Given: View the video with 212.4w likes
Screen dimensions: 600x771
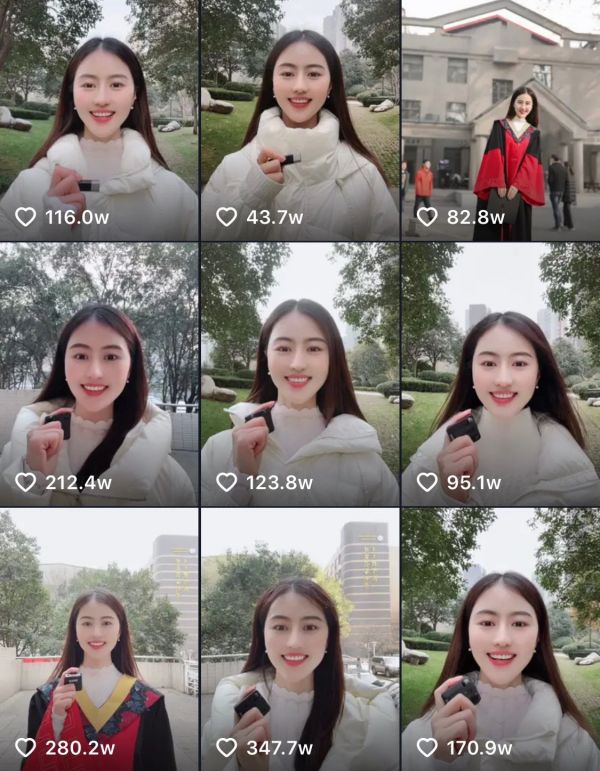Looking at the screenshot, I should click(x=99, y=373).
